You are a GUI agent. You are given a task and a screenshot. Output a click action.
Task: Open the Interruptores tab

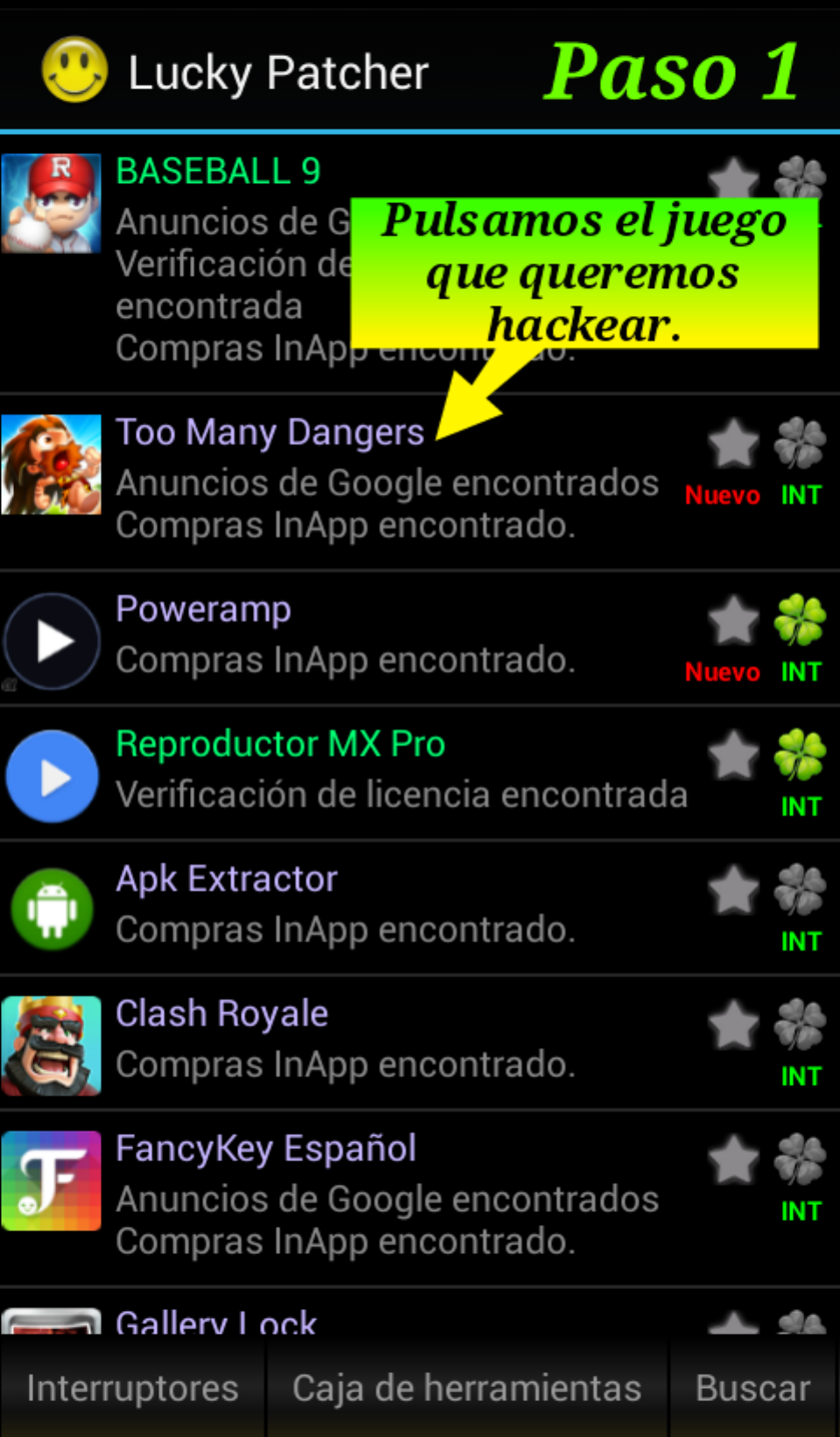point(131,1388)
